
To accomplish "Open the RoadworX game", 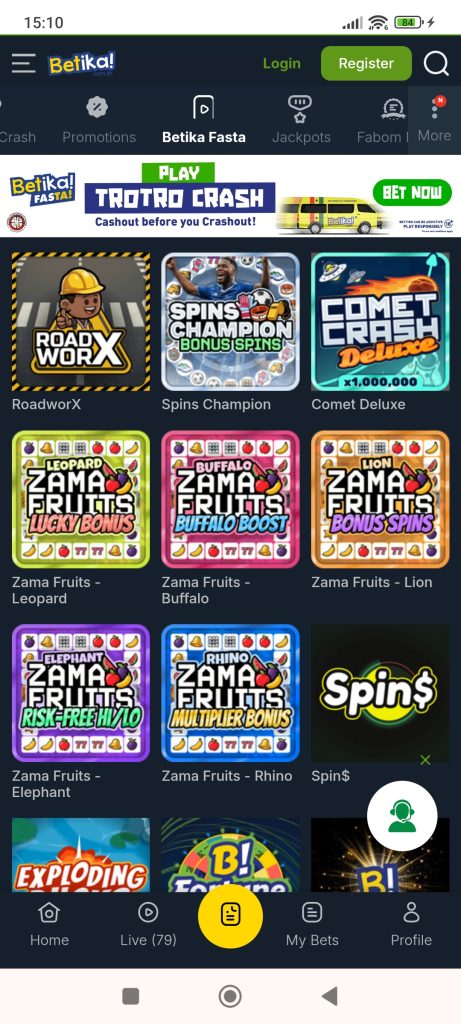I will [81, 322].
